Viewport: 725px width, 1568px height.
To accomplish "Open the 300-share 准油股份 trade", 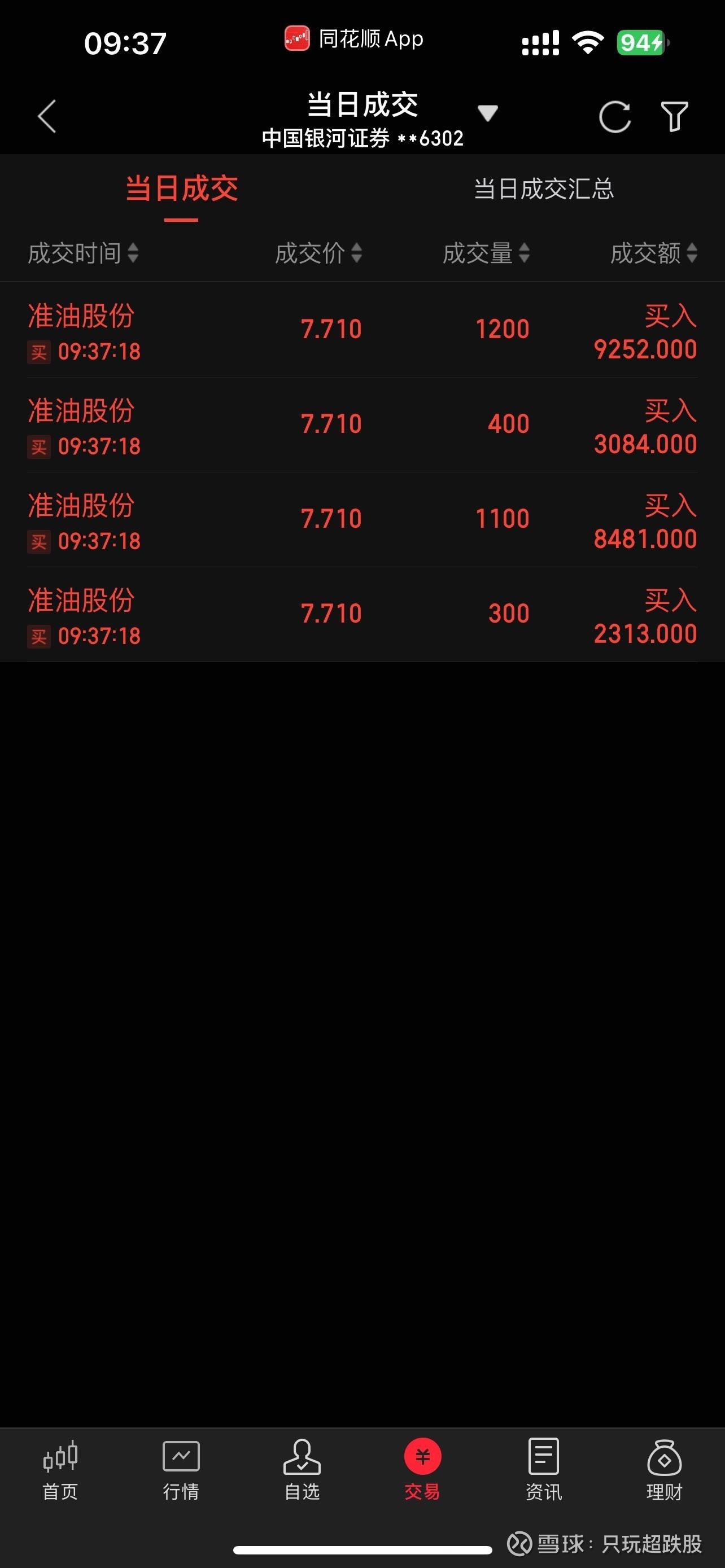I will point(362,615).
